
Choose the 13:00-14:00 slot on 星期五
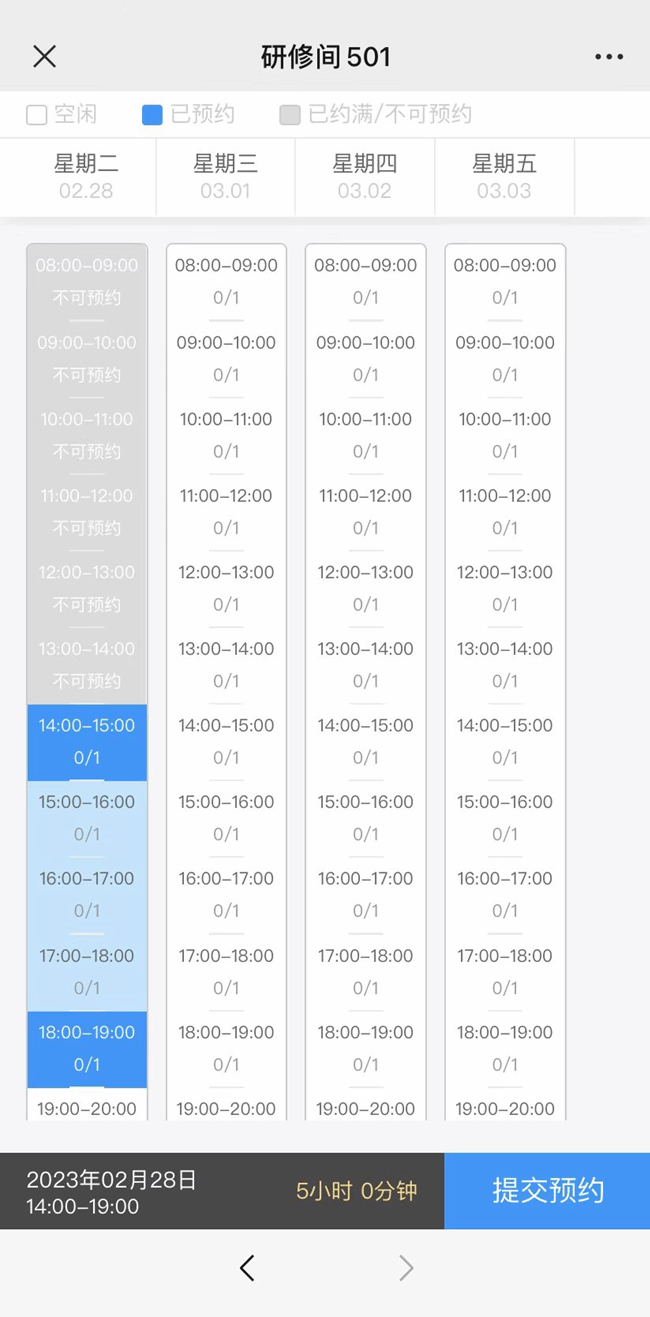click(x=505, y=665)
